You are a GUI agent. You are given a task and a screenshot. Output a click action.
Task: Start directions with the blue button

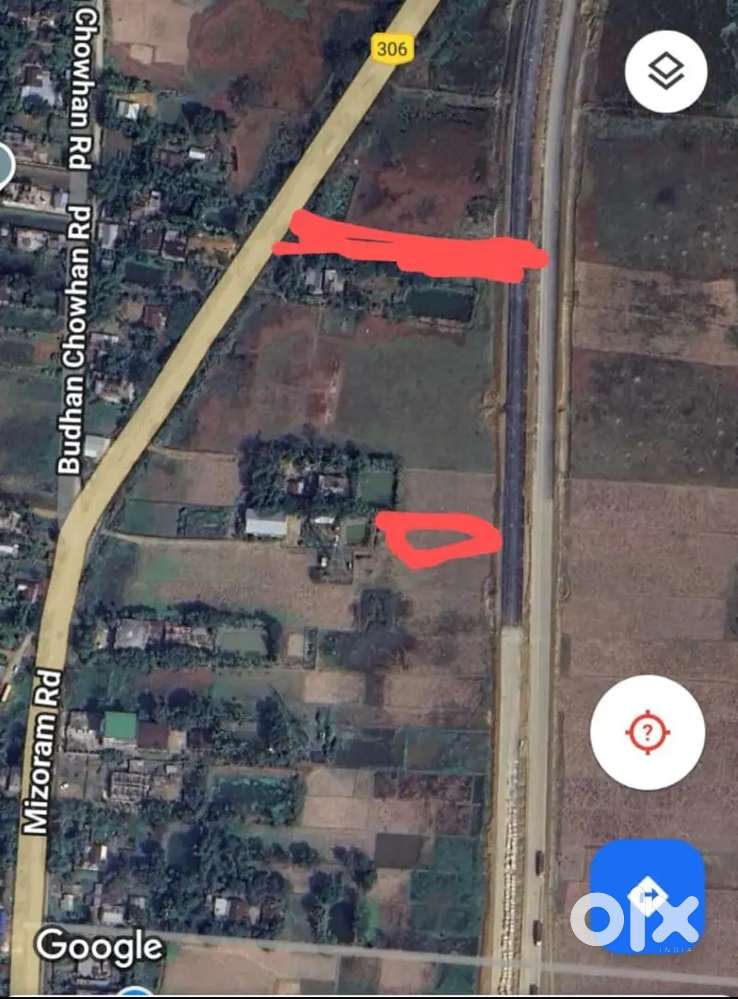tap(647, 895)
